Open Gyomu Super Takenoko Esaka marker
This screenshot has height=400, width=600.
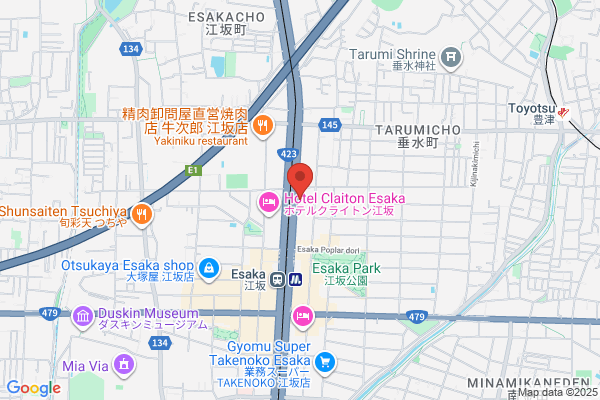[x=325, y=363]
